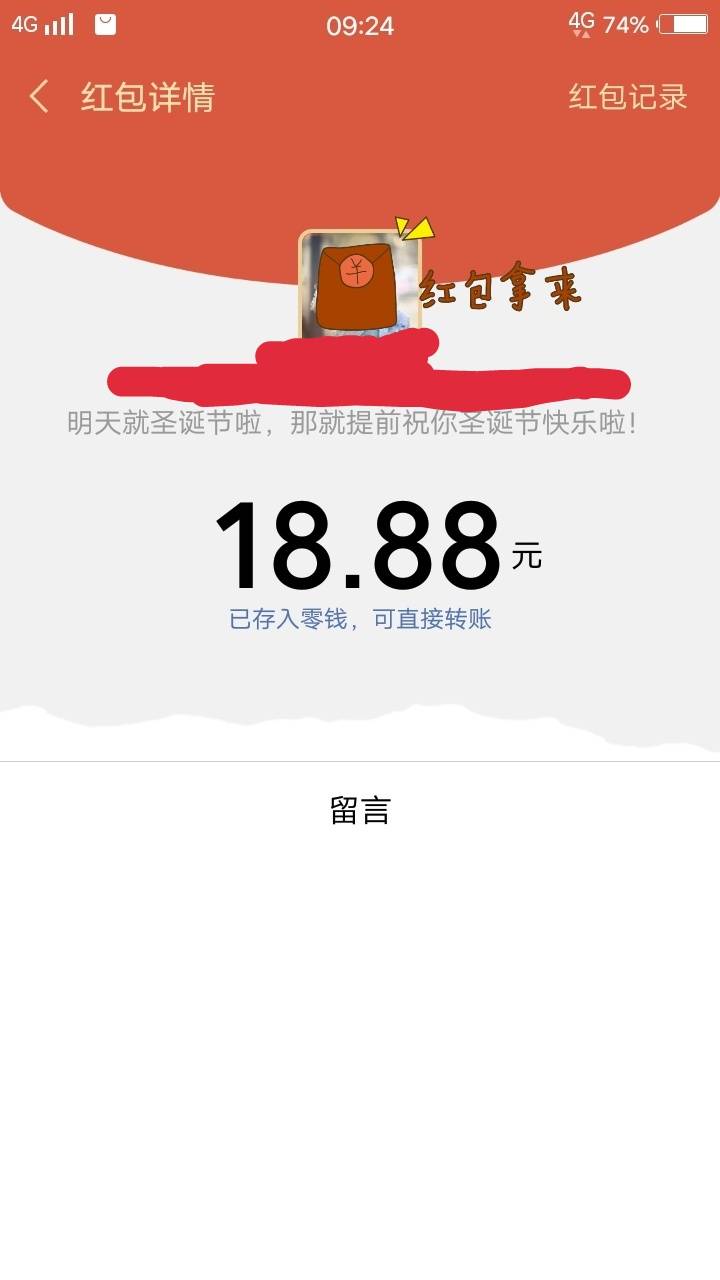
Task: Tap the back arrow to exit red packet details
Action: tap(38, 95)
